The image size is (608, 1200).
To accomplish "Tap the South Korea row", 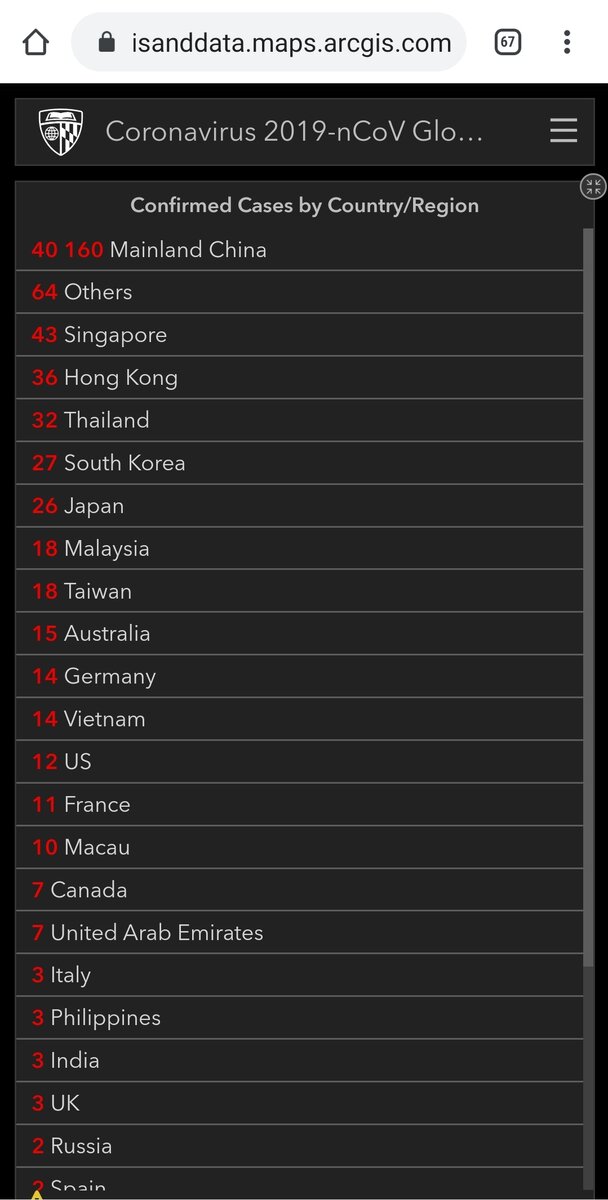I will pos(299,463).
